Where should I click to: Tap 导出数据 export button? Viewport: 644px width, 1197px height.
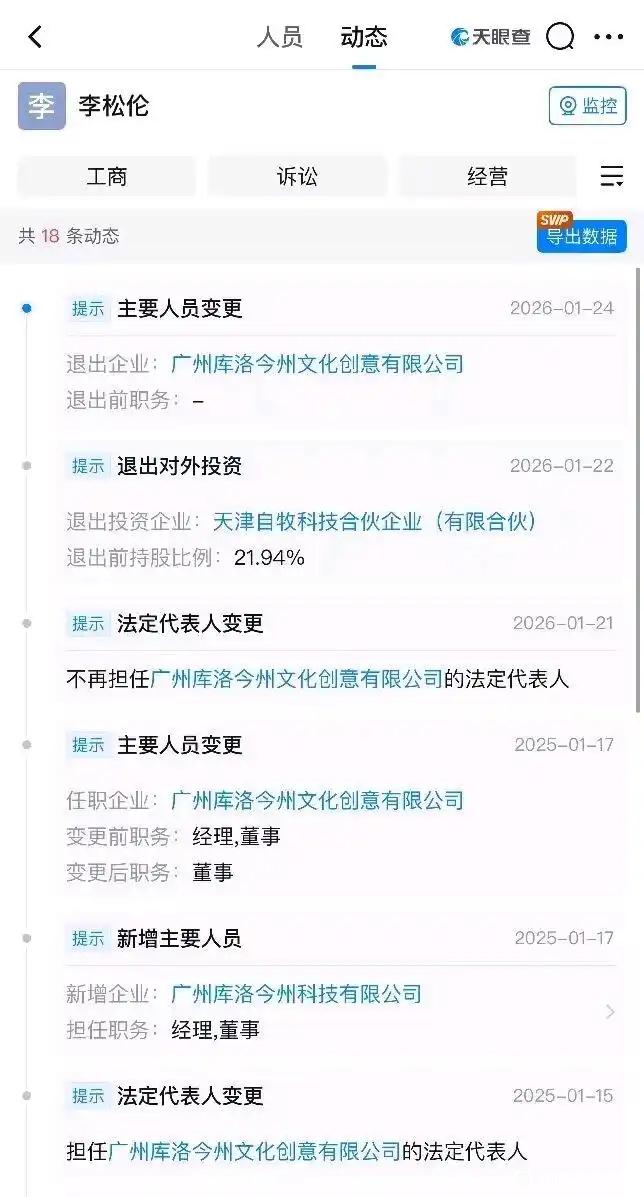[x=581, y=237]
